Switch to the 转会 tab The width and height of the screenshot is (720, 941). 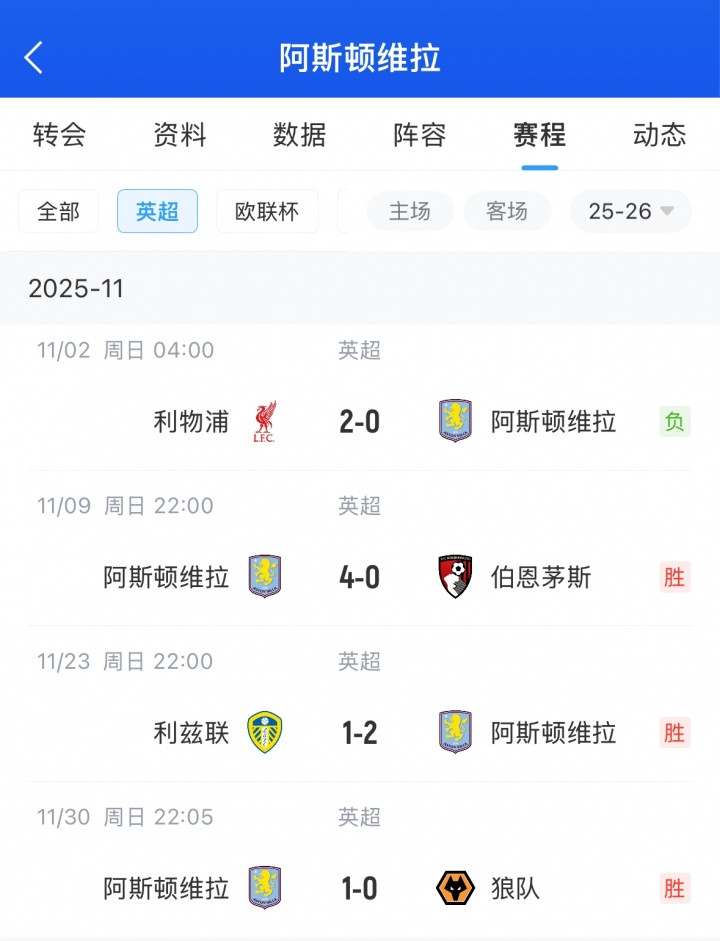click(59, 135)
